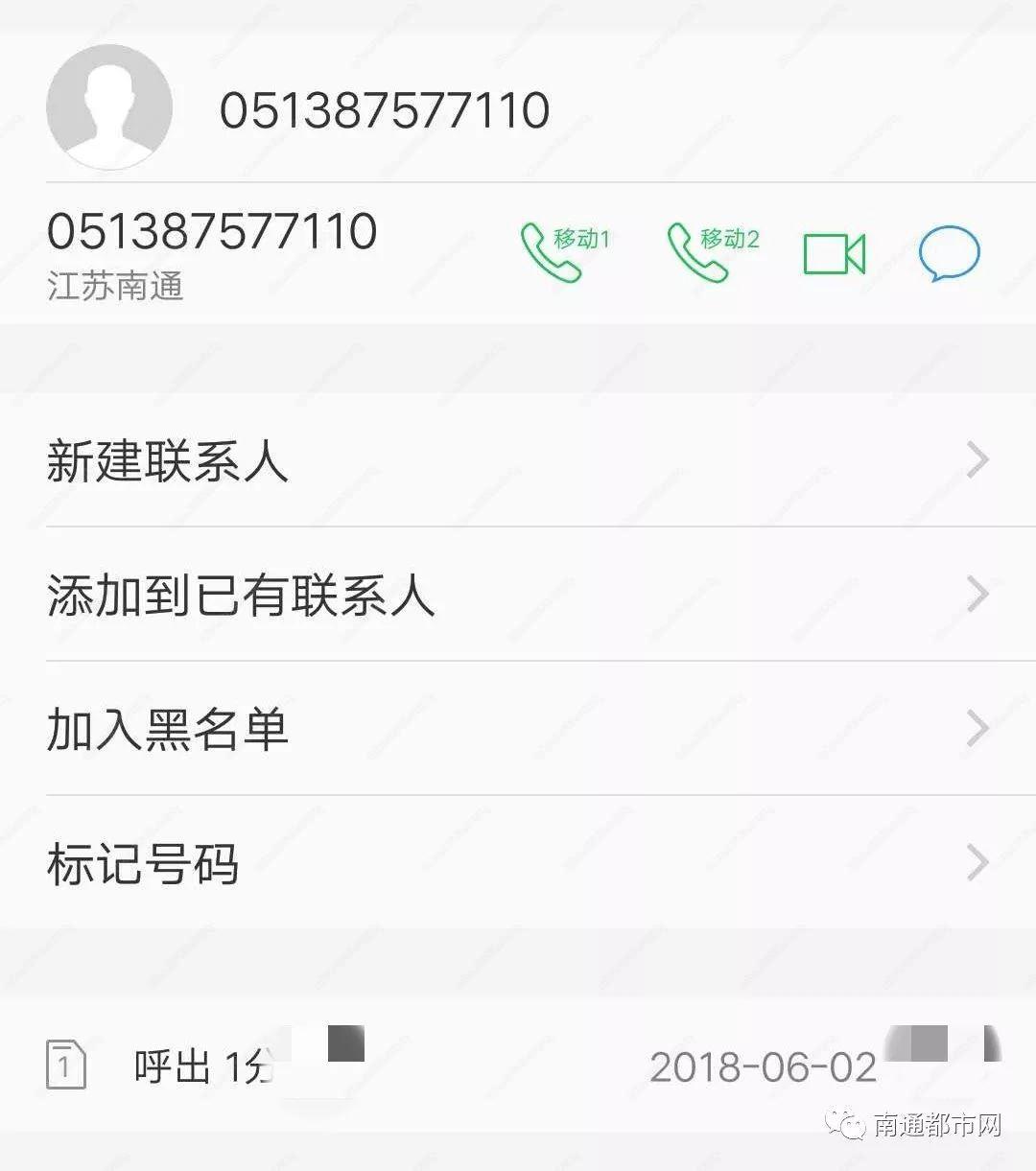Select 添加到已有联系人
The width and height of the screenshot is (1036, 1171).
click(x=518, y=595)
